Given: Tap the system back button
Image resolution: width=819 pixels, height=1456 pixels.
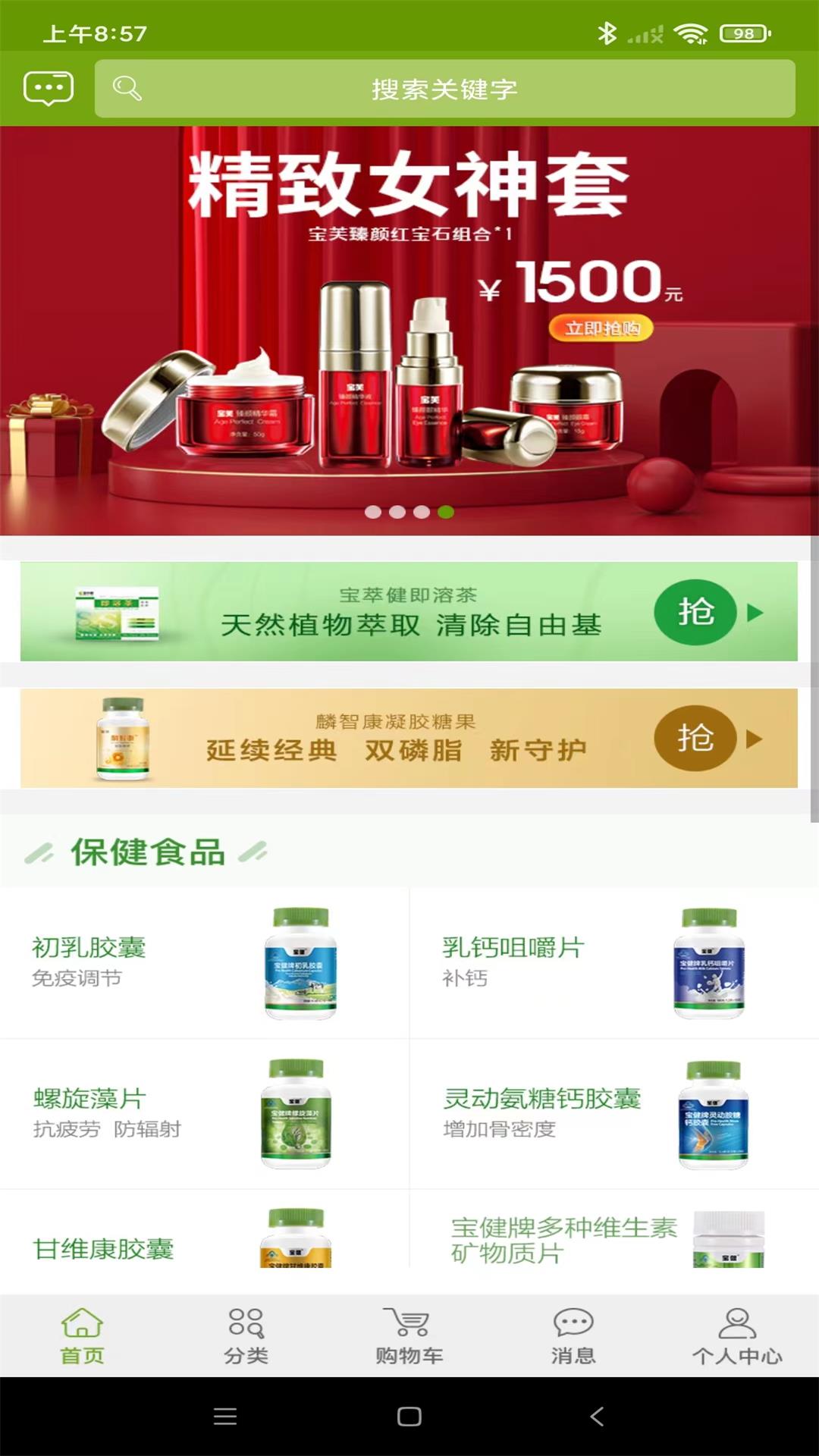Looking at the screenshot, I should (x=597, y=1416).
